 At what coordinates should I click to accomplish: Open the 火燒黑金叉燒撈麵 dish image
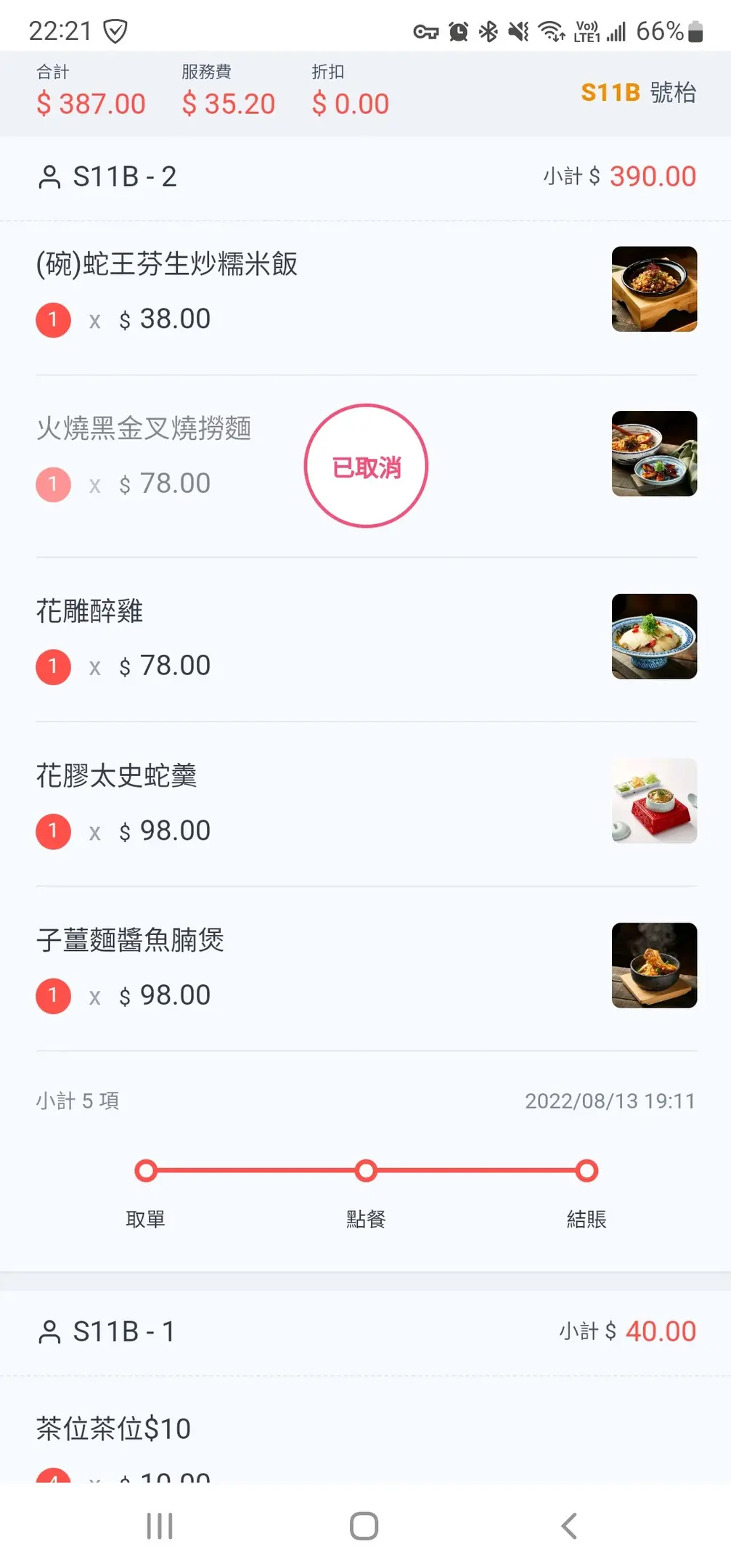(x=654, y=454)
